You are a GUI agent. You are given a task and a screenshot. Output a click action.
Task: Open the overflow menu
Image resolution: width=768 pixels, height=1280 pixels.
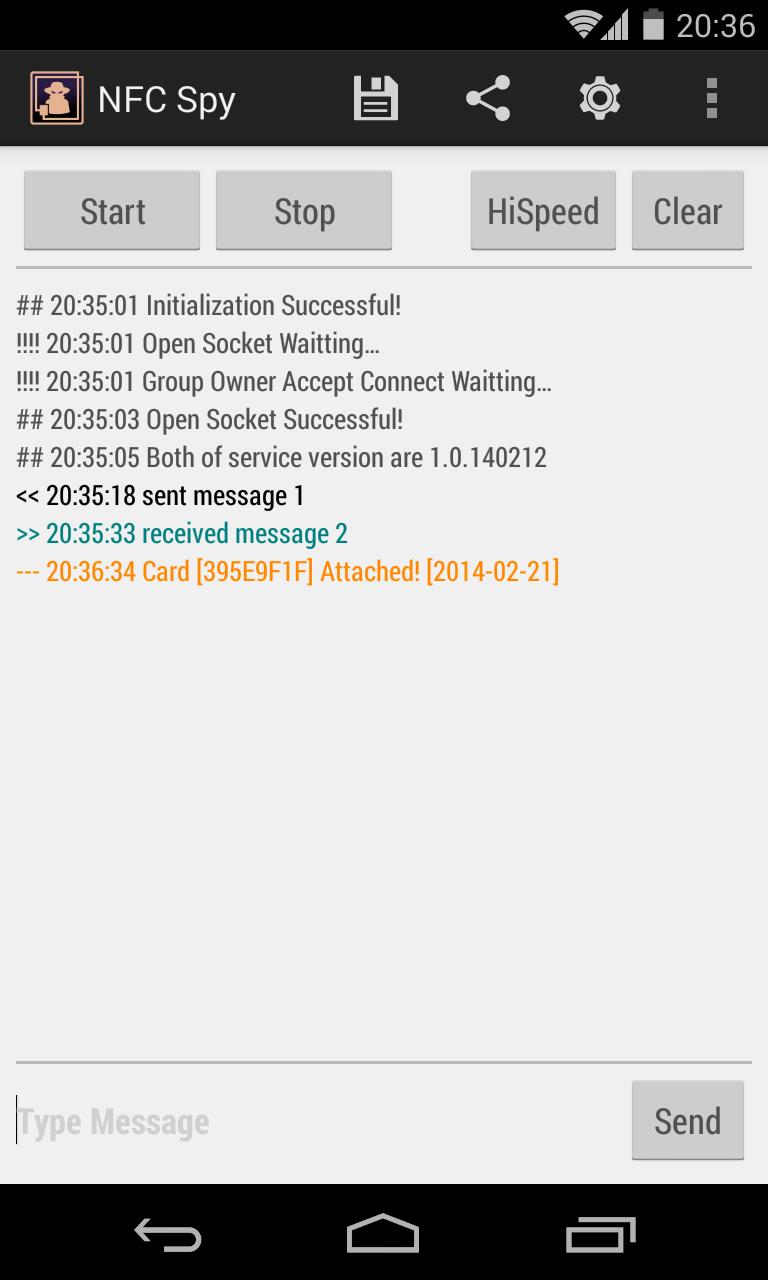pyautogui.click(x=711, y=99)
